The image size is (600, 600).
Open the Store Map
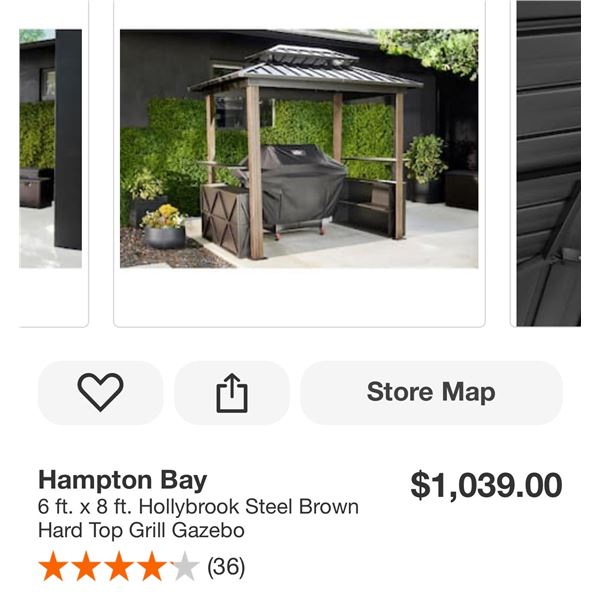430,392
